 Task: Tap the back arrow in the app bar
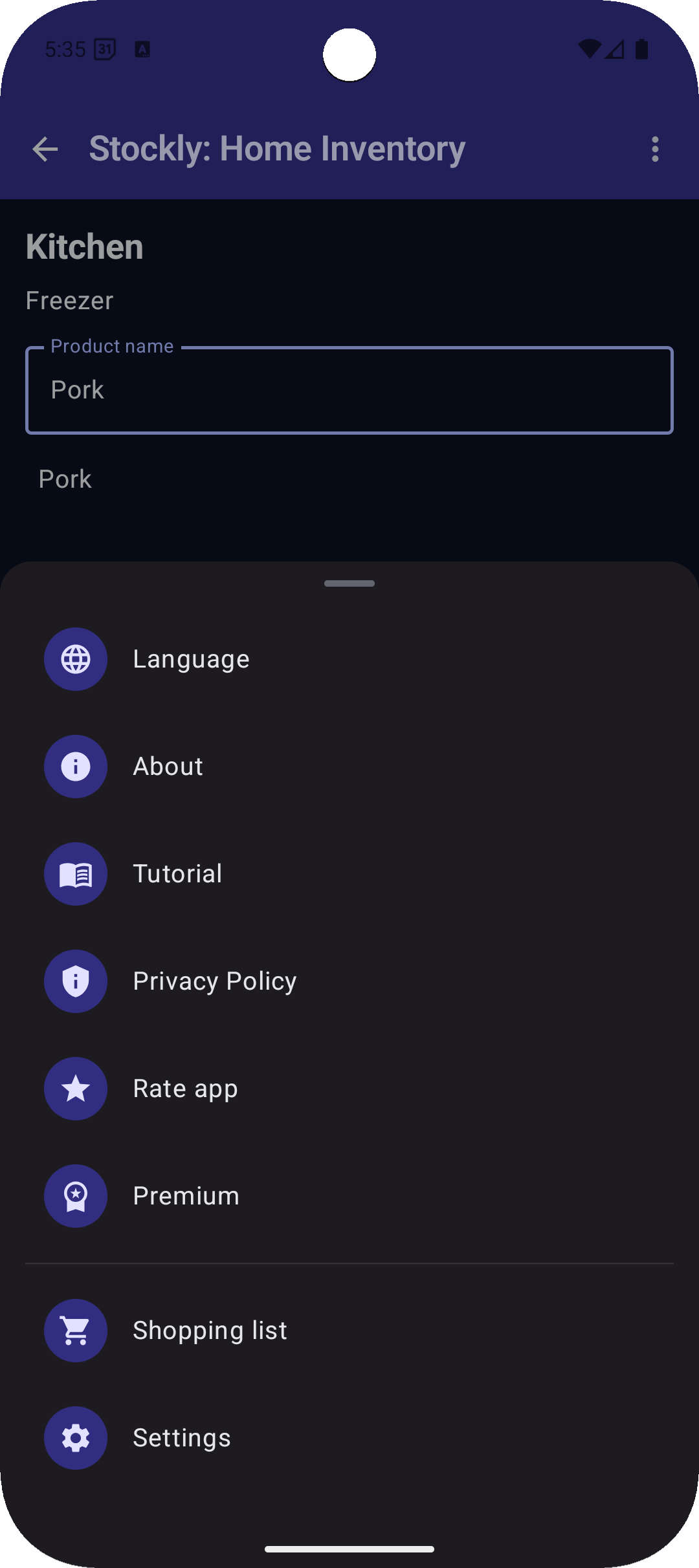point(45,149)
